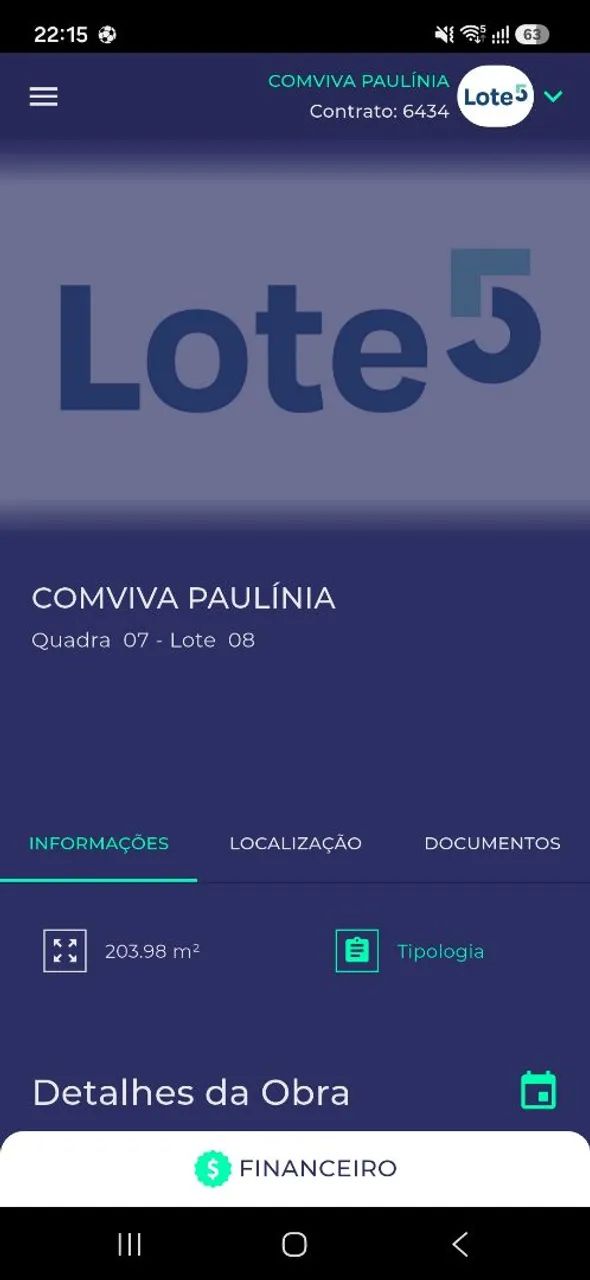Open the hamburger drawer menu

point(43,96)
